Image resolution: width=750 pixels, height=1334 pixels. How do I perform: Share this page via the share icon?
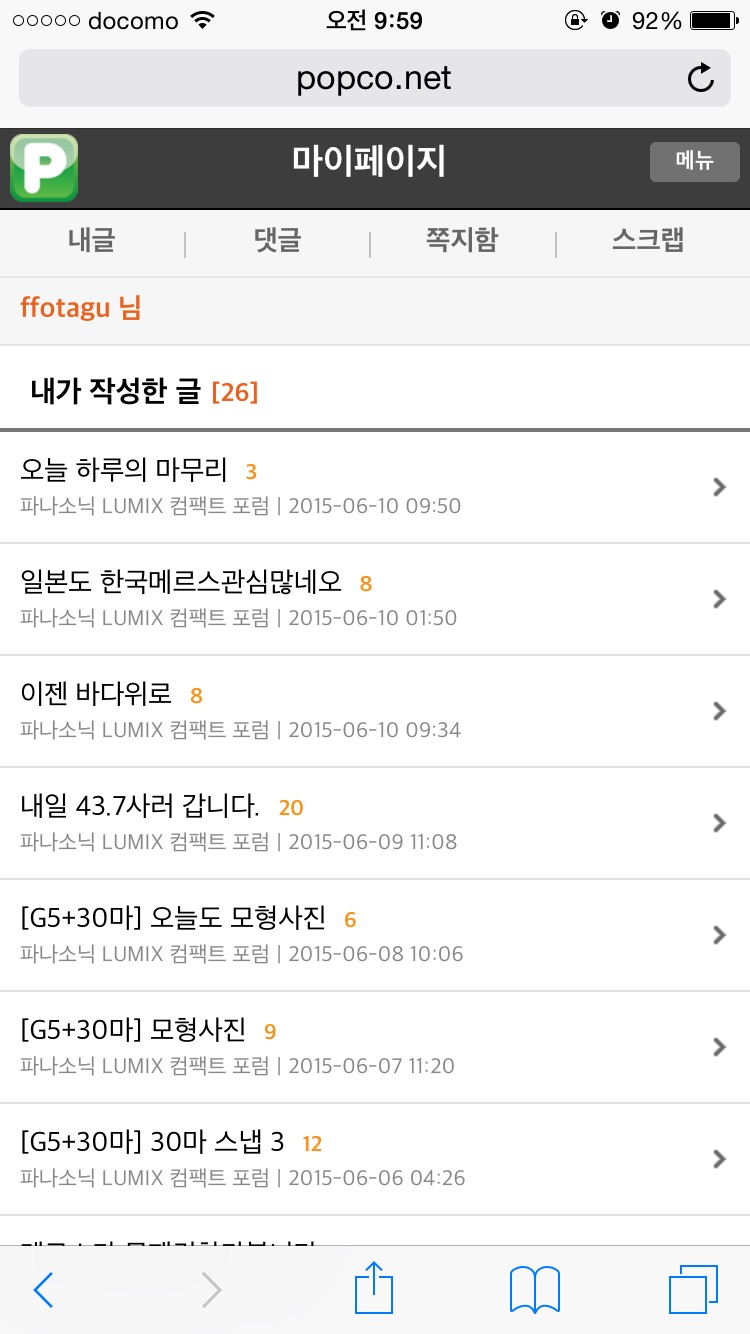tap(375, 1288)
